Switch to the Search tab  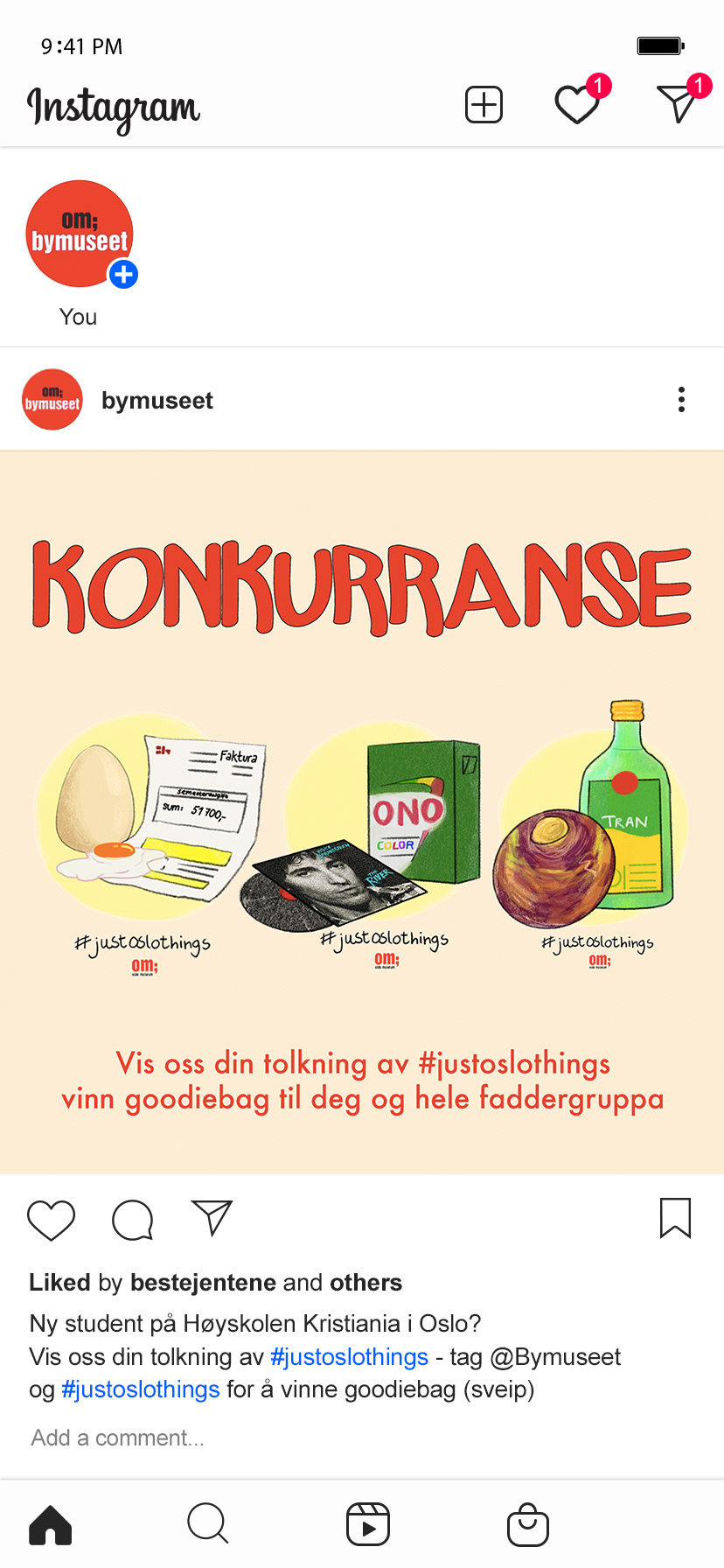(x=208, y=1523)
